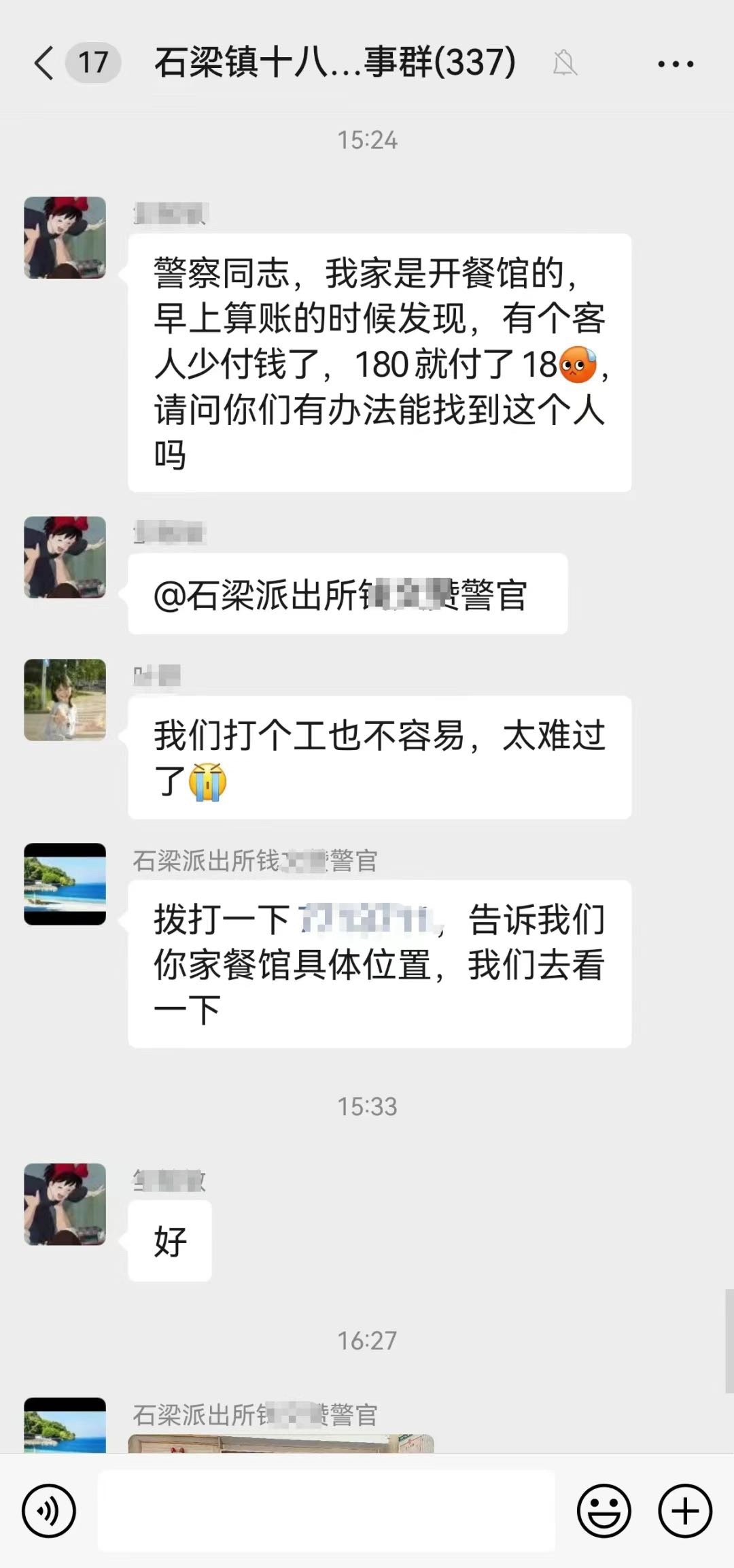The height and width of the screenshot is (1568, 734).
Task: Open the plus attachment menu
Action: (685, 1511)
